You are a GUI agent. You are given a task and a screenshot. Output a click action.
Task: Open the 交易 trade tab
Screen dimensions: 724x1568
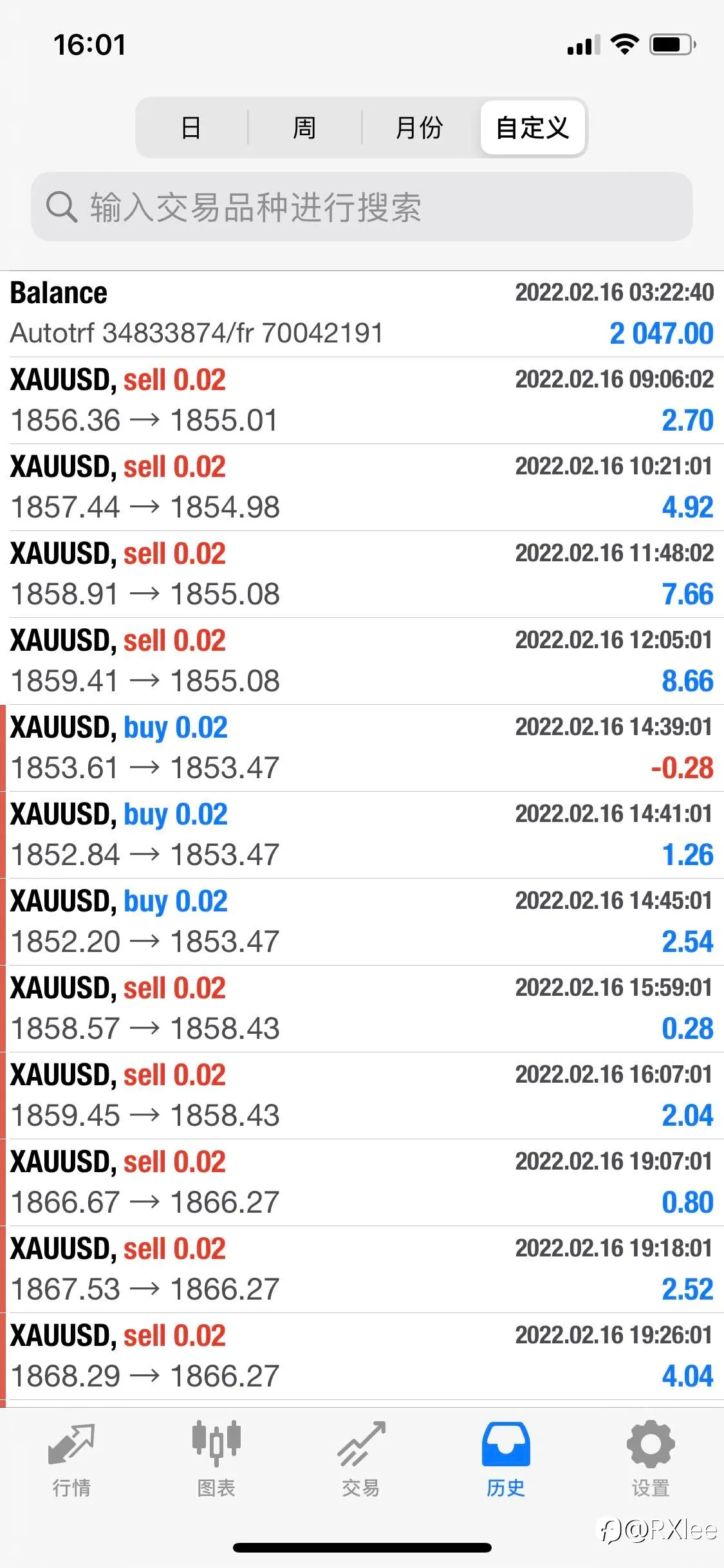click(361, 1459)
